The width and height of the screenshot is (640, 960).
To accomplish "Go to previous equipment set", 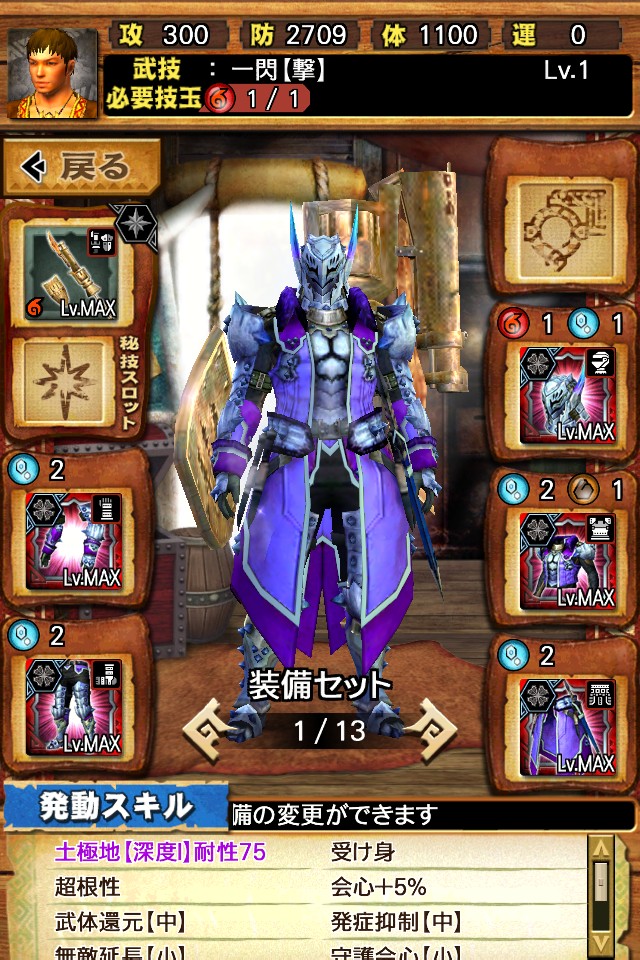I will [207, 729].
